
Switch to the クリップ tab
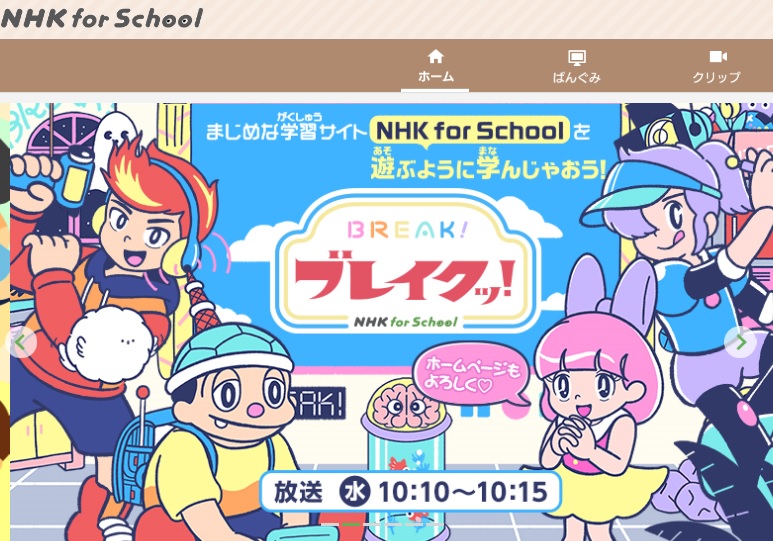pyautogui.click(x=716, y=66)
